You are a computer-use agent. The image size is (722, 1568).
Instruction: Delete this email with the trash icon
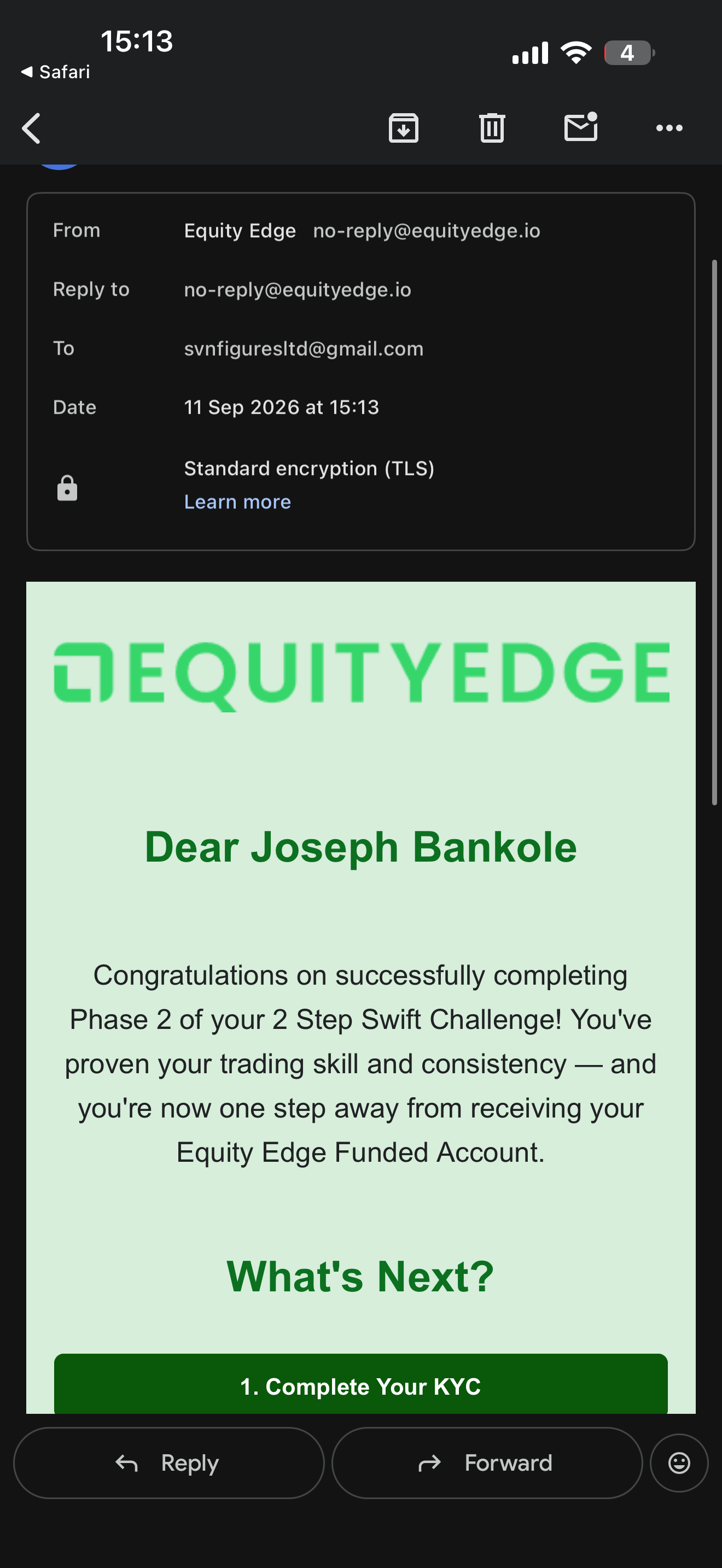[492, 128]
